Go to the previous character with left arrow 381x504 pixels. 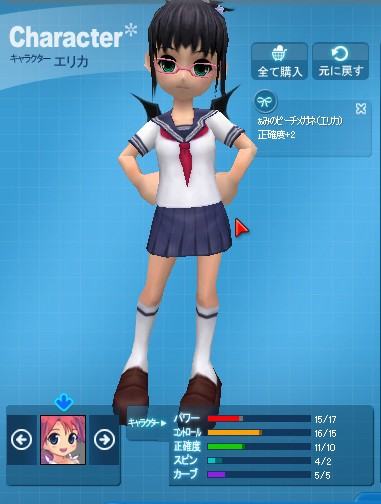(x=22, y=440)
